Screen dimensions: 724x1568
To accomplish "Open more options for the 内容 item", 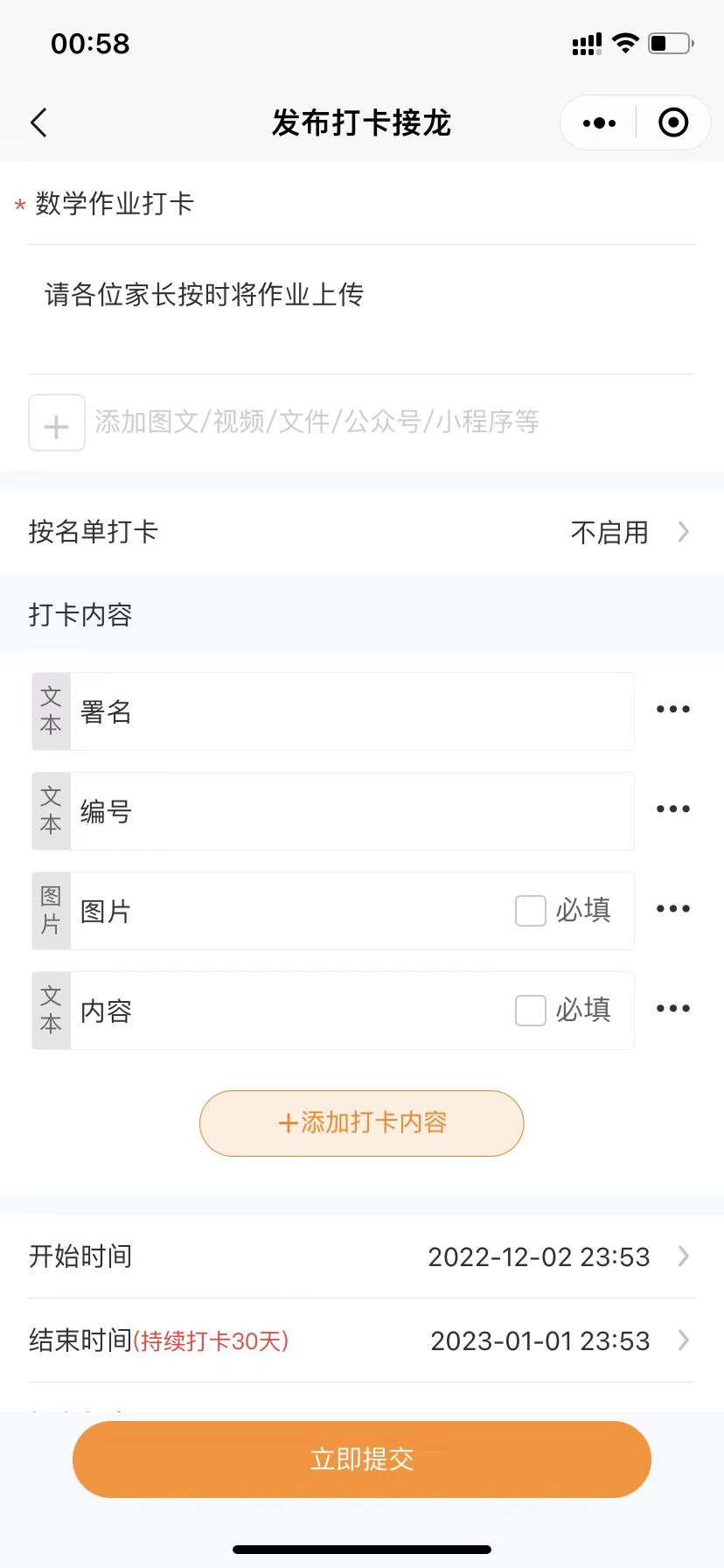I will pos(673,1009).
